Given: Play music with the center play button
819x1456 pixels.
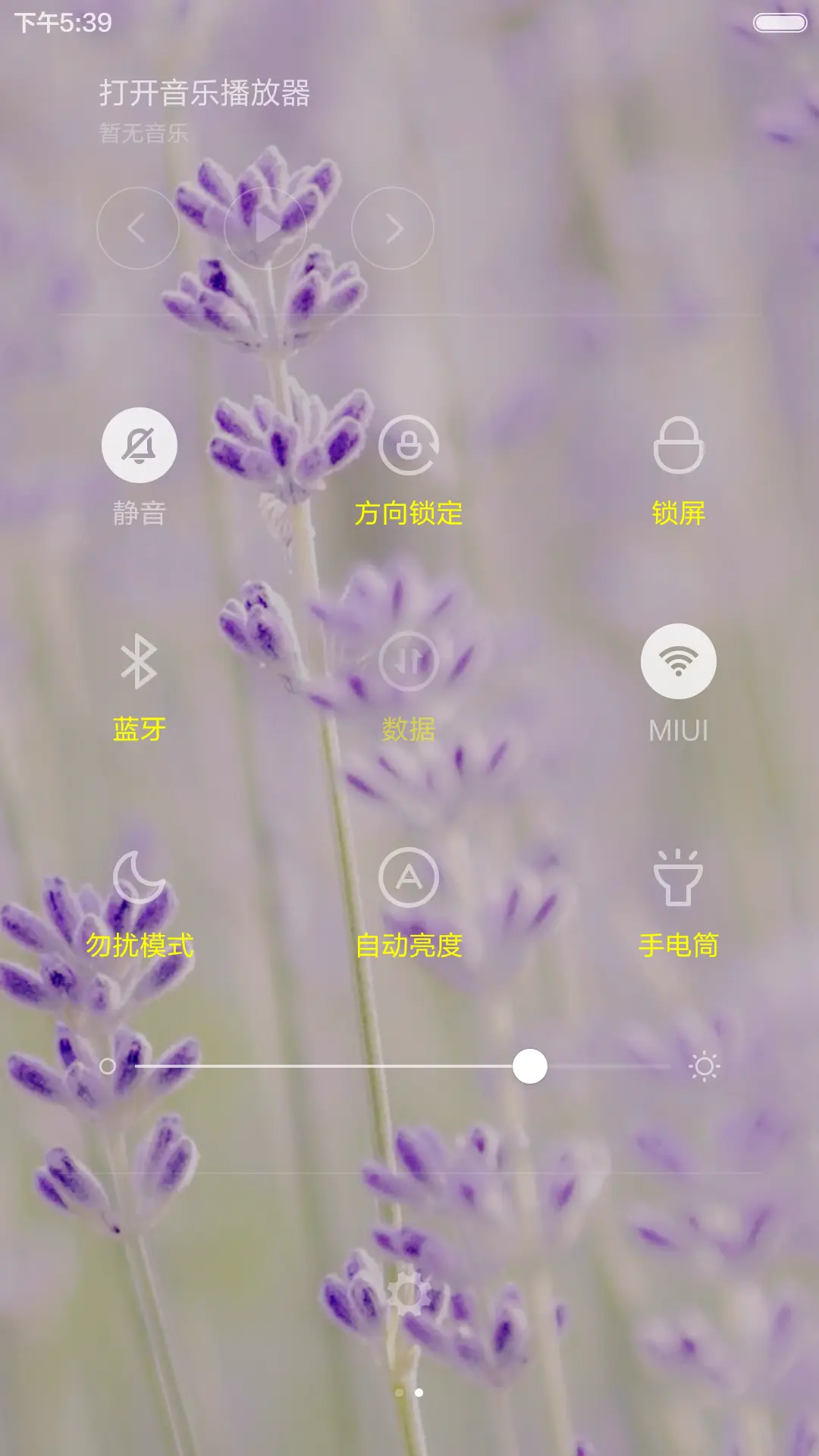Looking at the screenshot, I should point(264,228).
